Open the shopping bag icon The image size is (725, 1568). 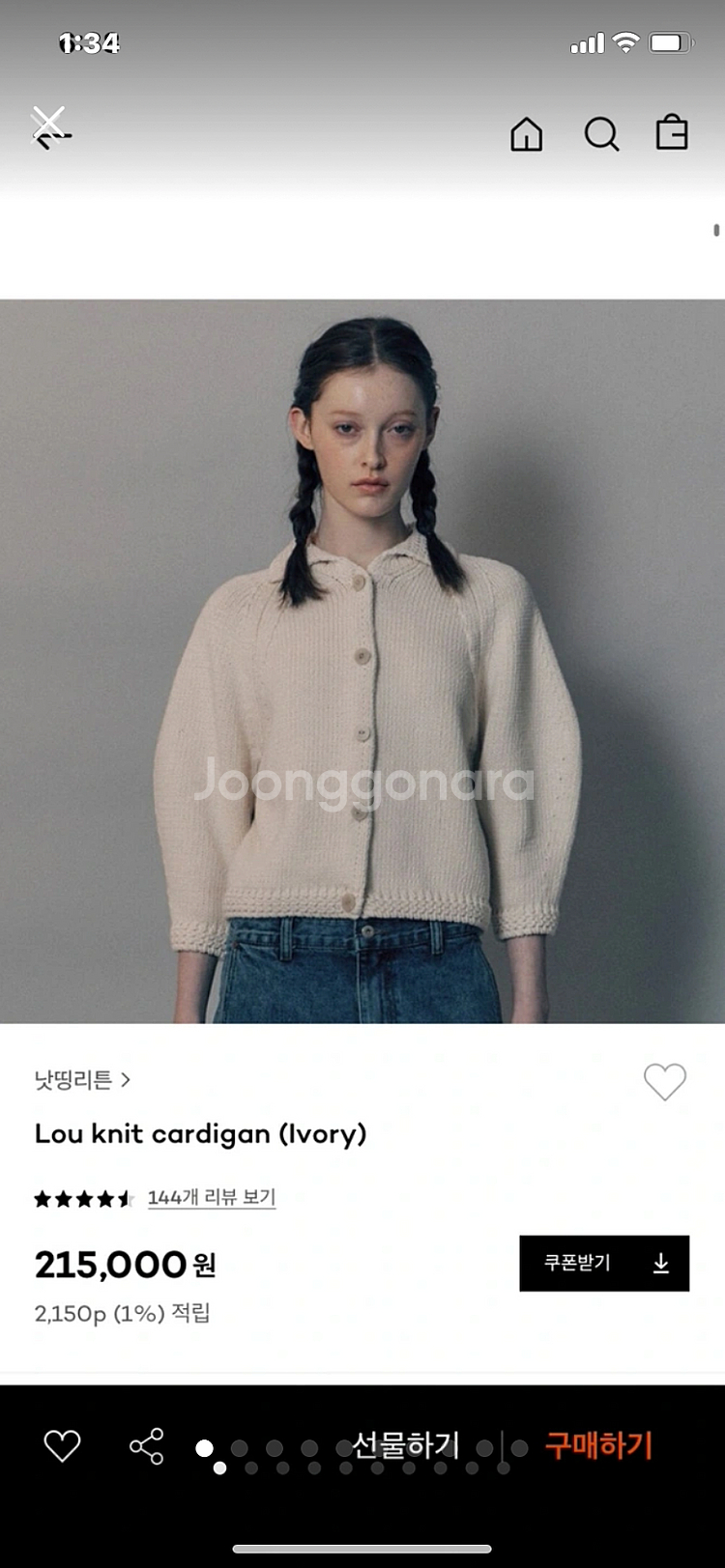point(672,132)
